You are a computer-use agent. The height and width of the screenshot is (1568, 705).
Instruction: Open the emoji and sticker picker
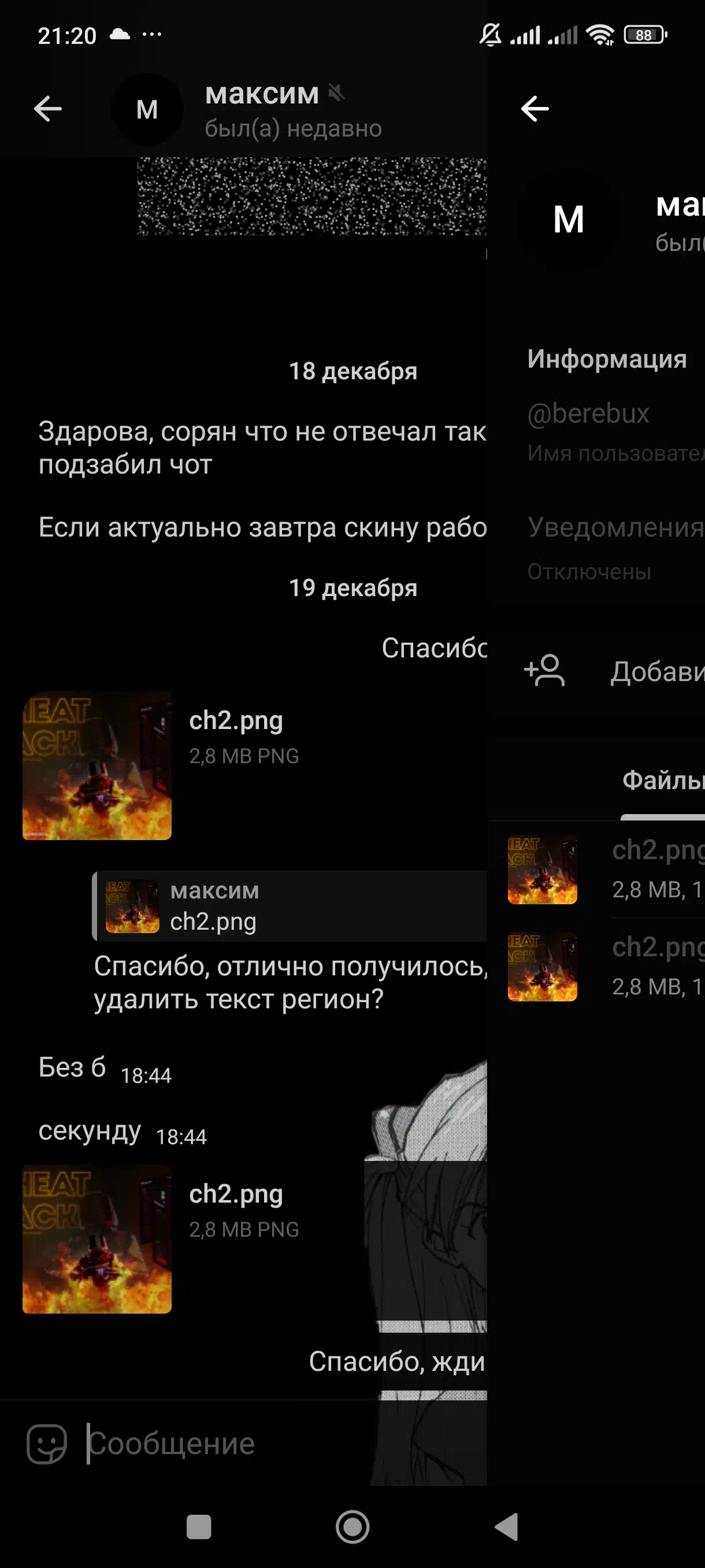[x=47, y=1443]
